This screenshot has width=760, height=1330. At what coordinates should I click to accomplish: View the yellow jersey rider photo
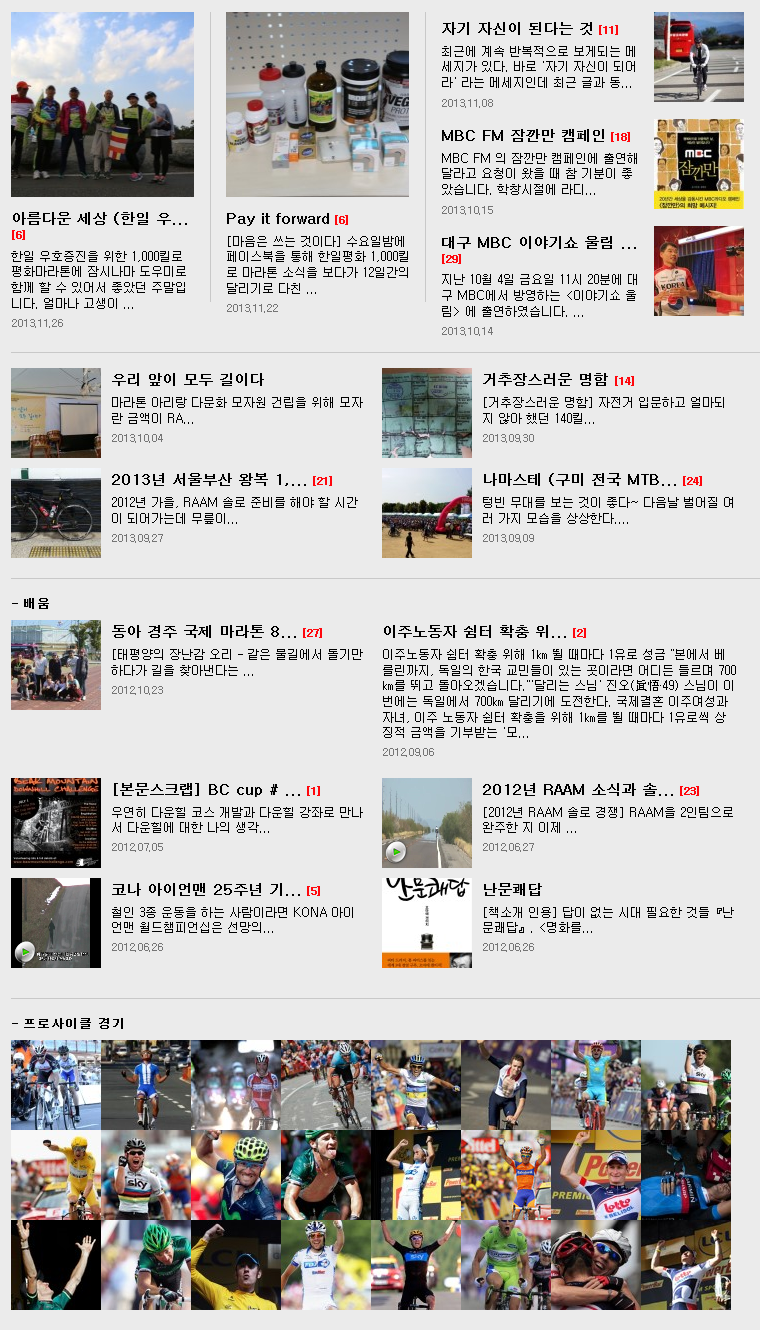[55, 1175]
